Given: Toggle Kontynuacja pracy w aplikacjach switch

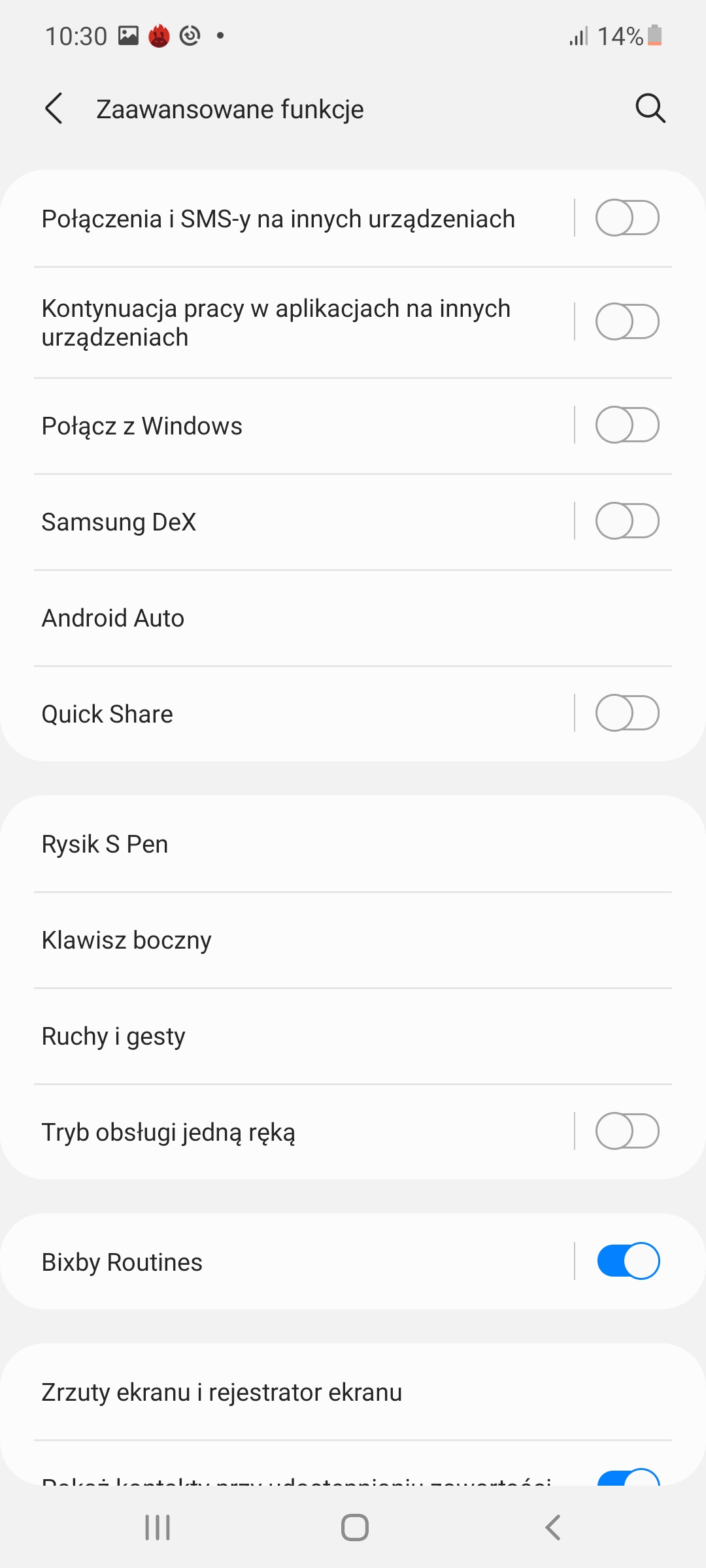Looking at the screenshot, I should (x=627, y=322).
